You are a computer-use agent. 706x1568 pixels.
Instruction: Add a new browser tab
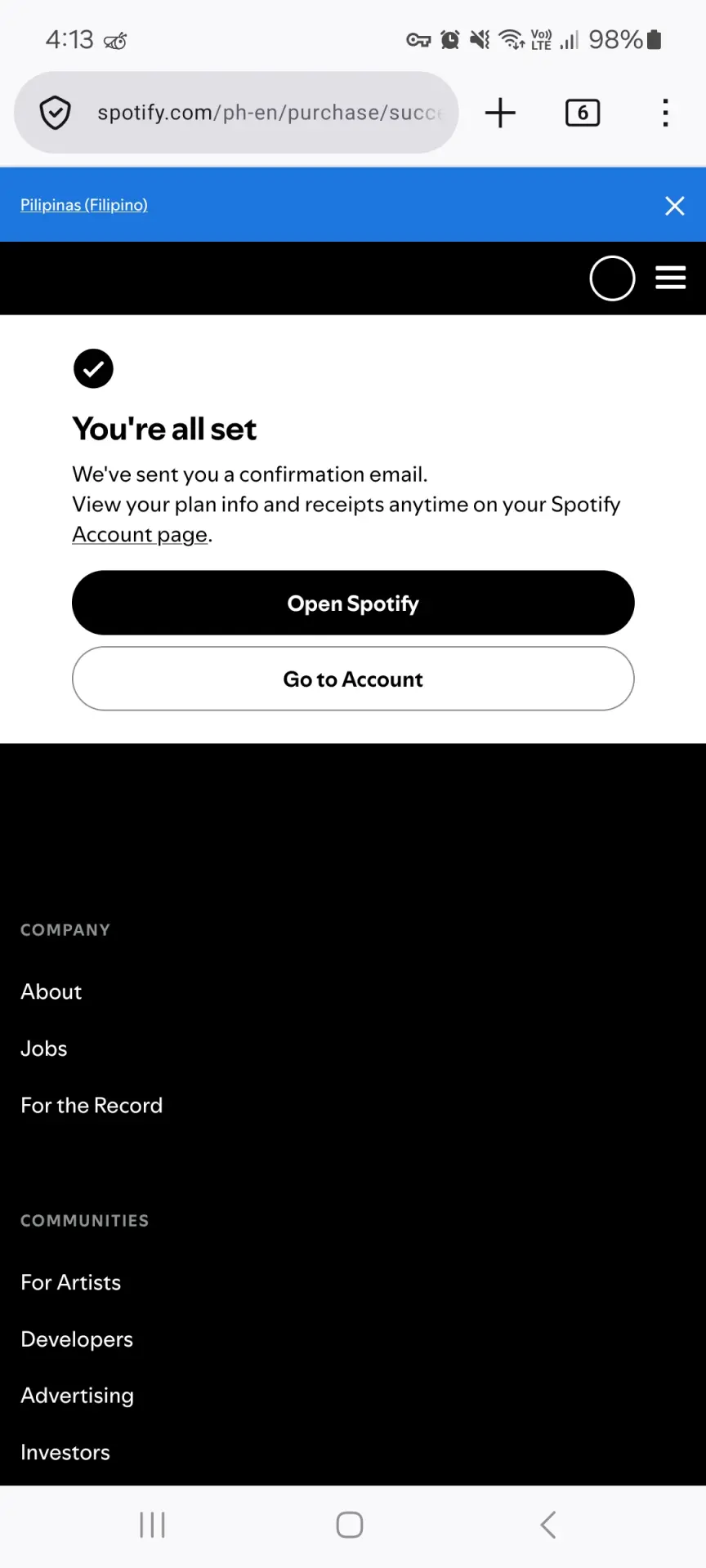click(x=500, y=113)
